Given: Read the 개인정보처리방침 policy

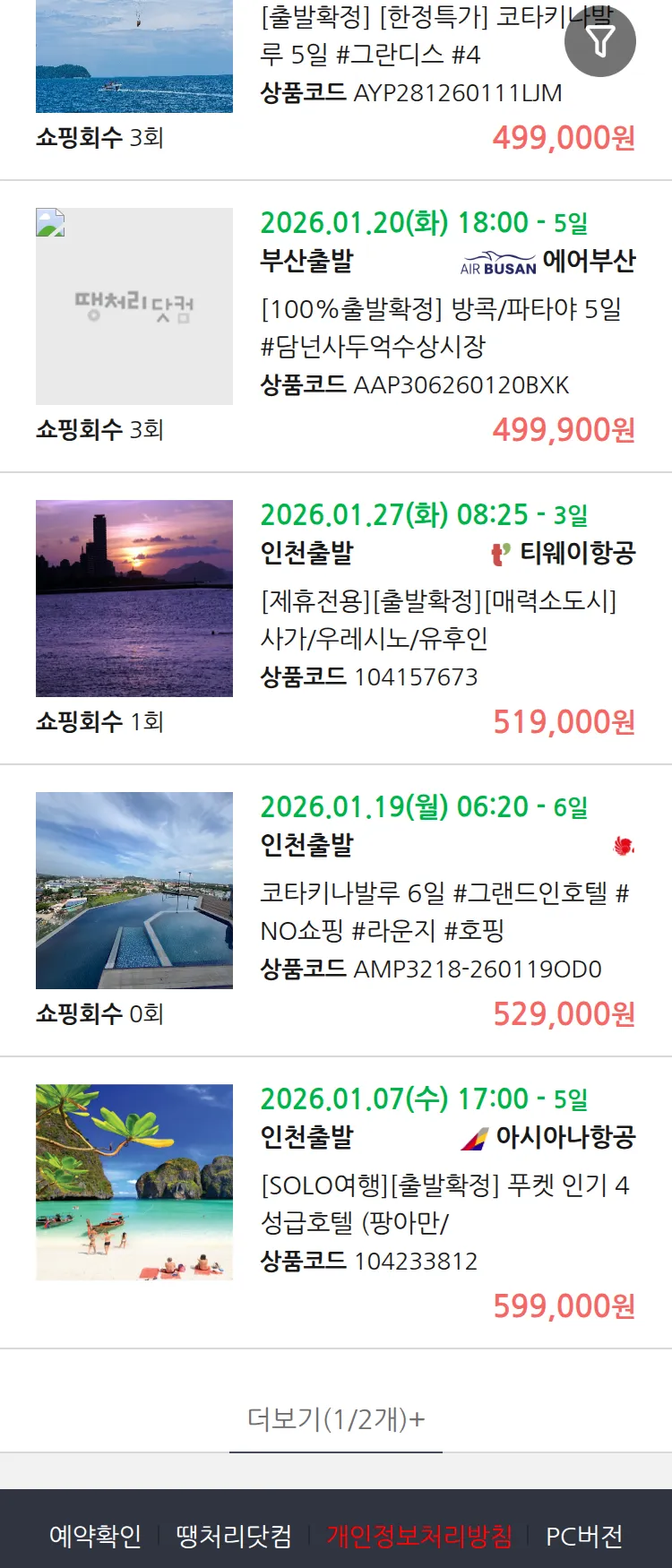Looking at the screenshot, I should [x=419, y=1536].
